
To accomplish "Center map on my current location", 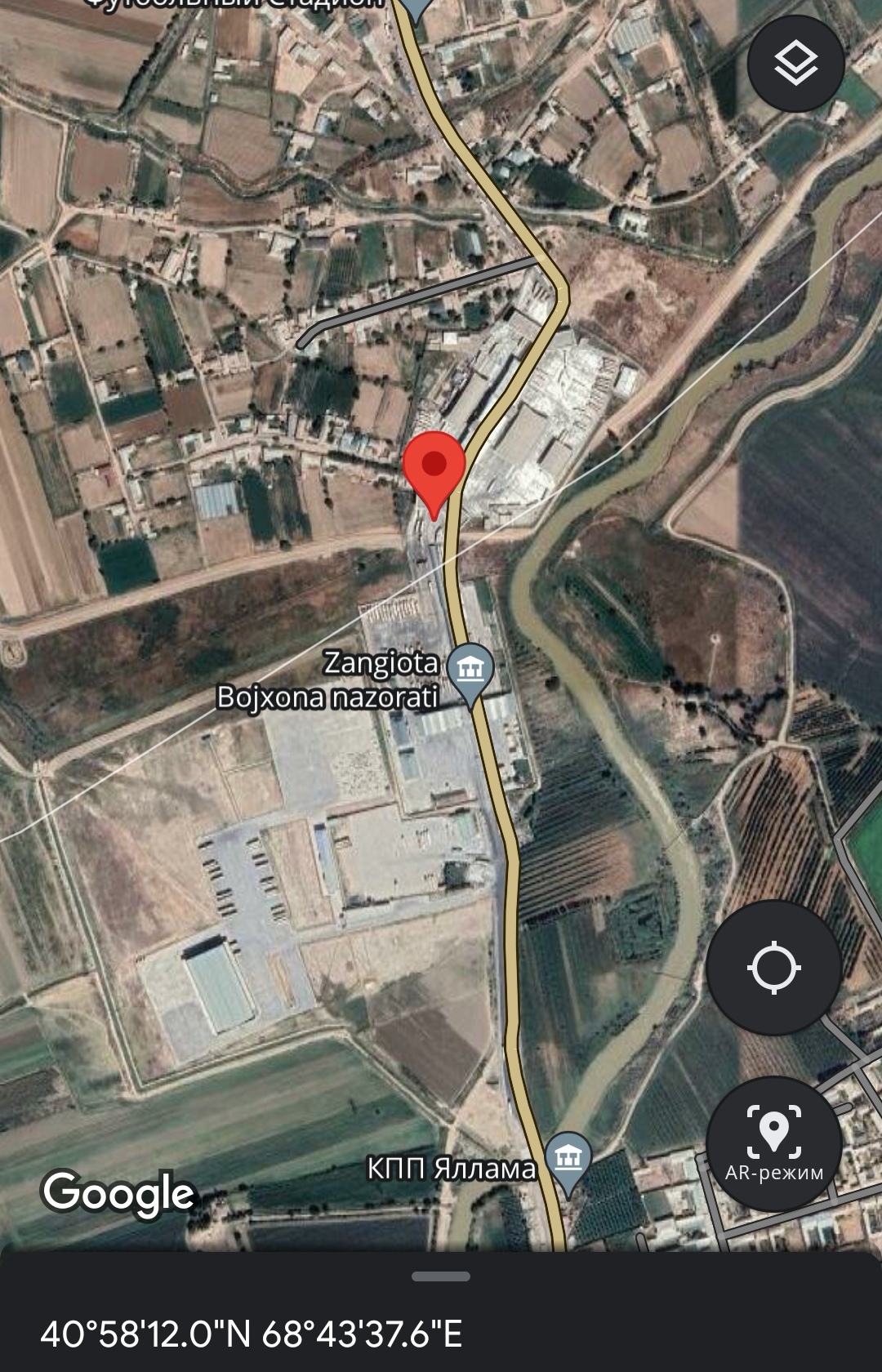I will point(773,968).
